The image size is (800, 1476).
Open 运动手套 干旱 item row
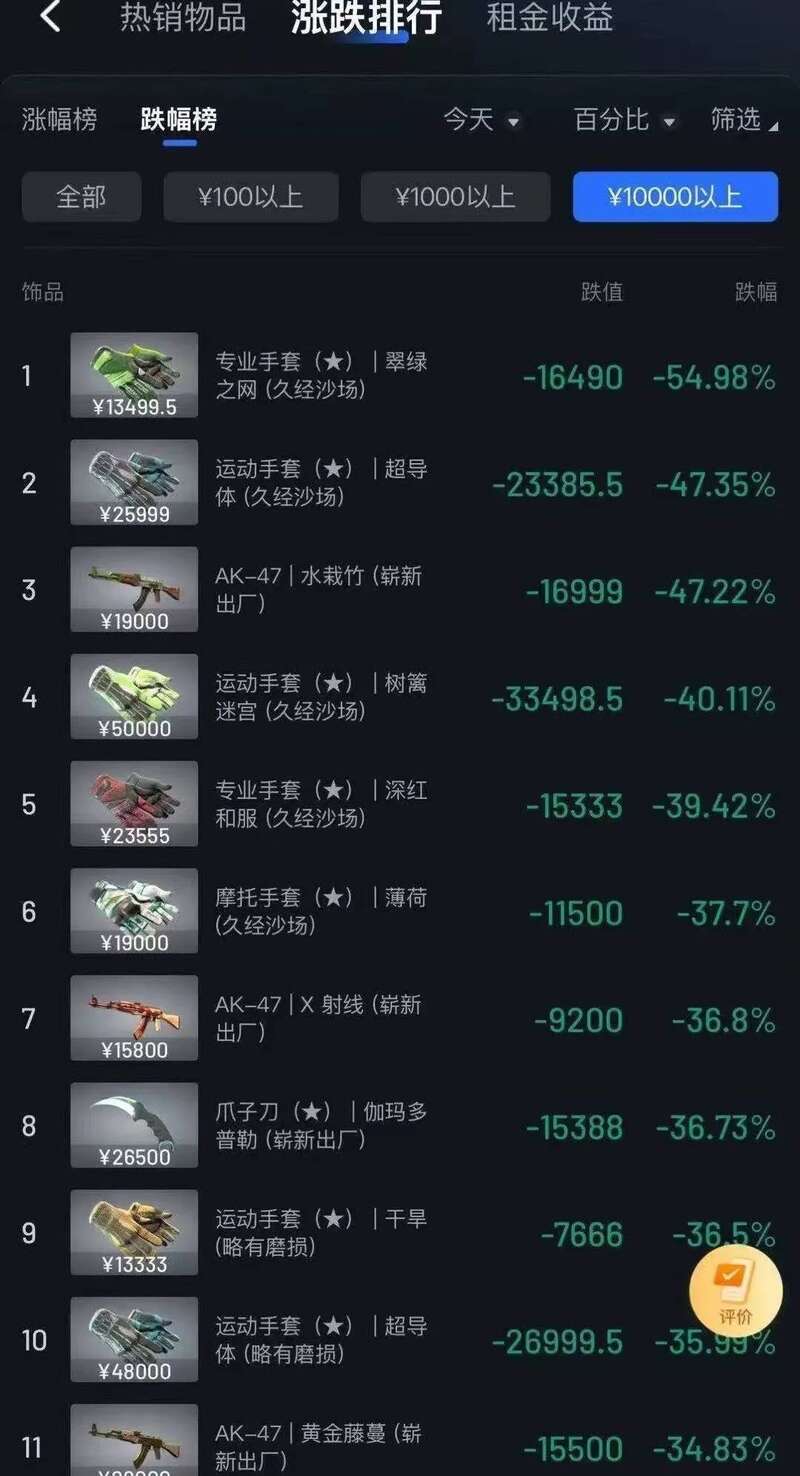click(x=320, y=1232)
